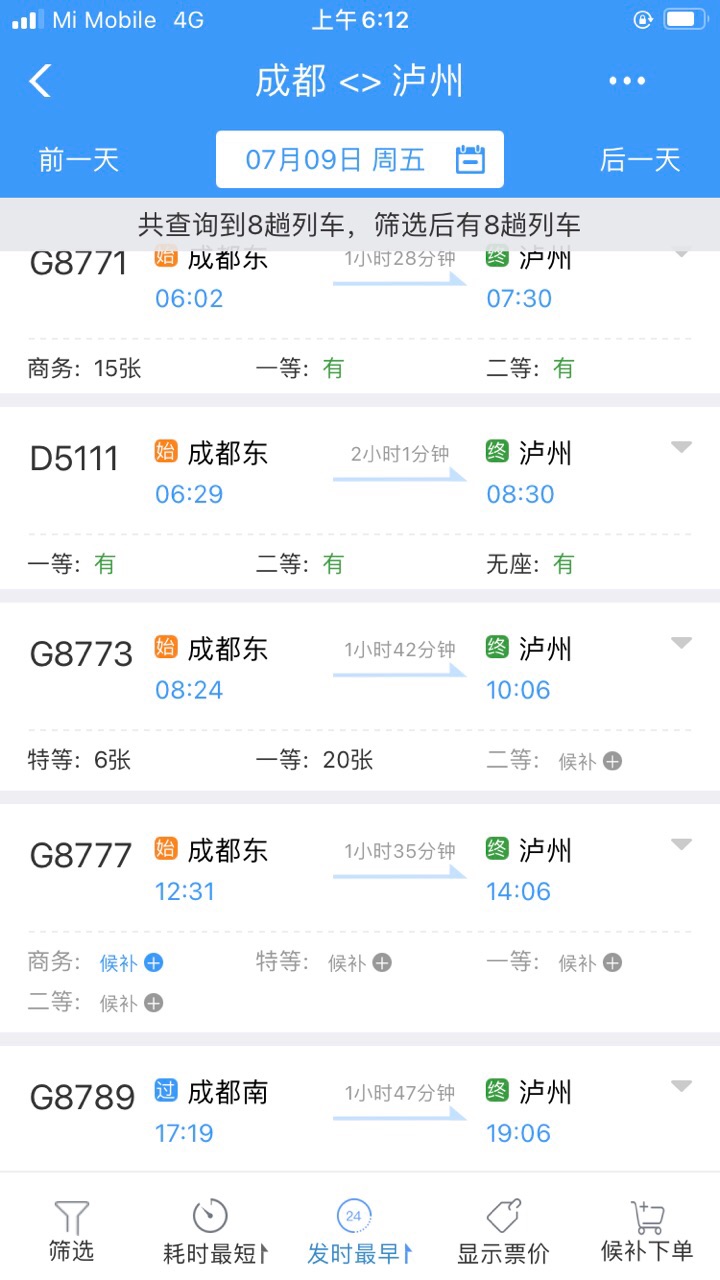This screenshot has height=1280, width=720.
Task: Go to the next day (后一天)
Action: click(640, 160)
